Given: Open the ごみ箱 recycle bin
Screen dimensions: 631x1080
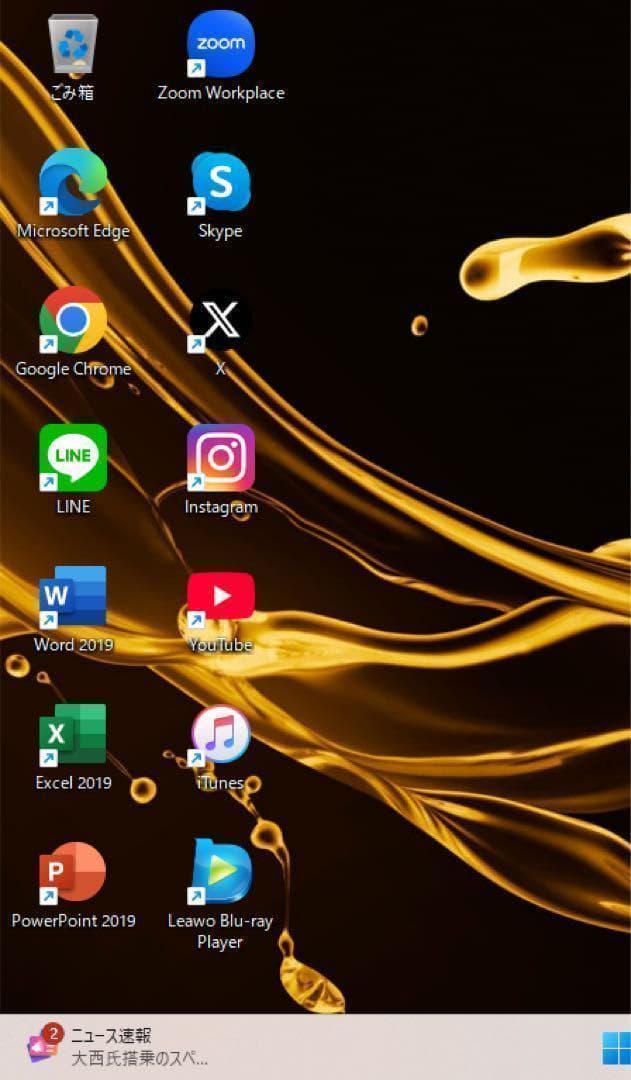Looking at the screenshot, I should [72, 46].
